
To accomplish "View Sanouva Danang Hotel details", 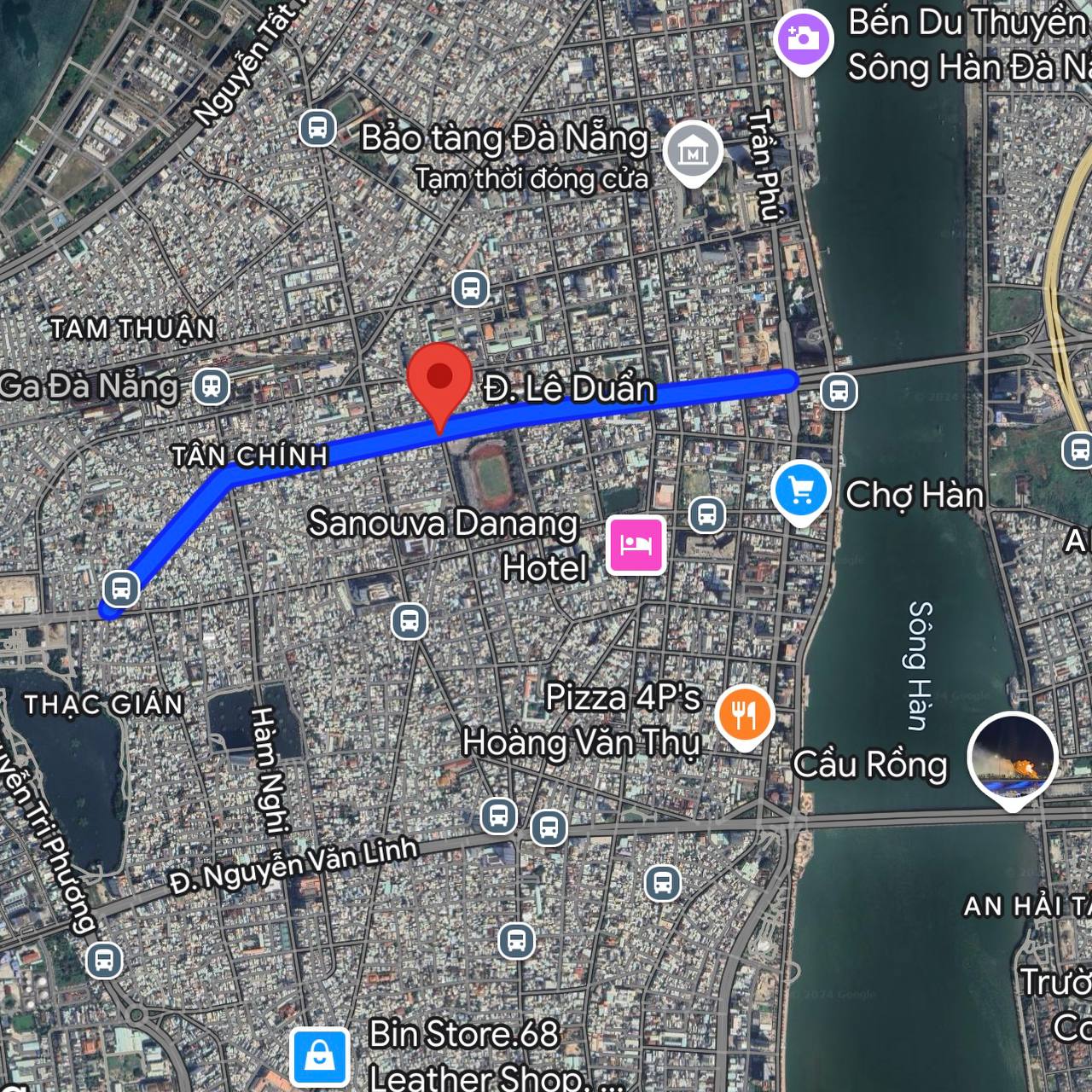I will click(x=636, y=544).
